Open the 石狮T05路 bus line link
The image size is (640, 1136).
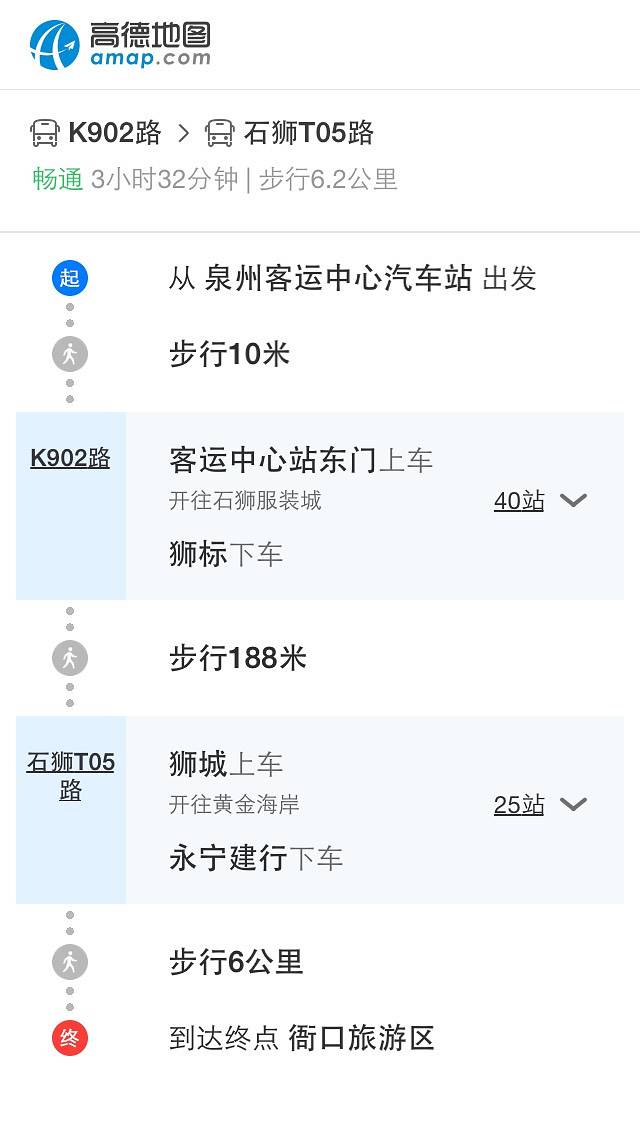(70, 776)
